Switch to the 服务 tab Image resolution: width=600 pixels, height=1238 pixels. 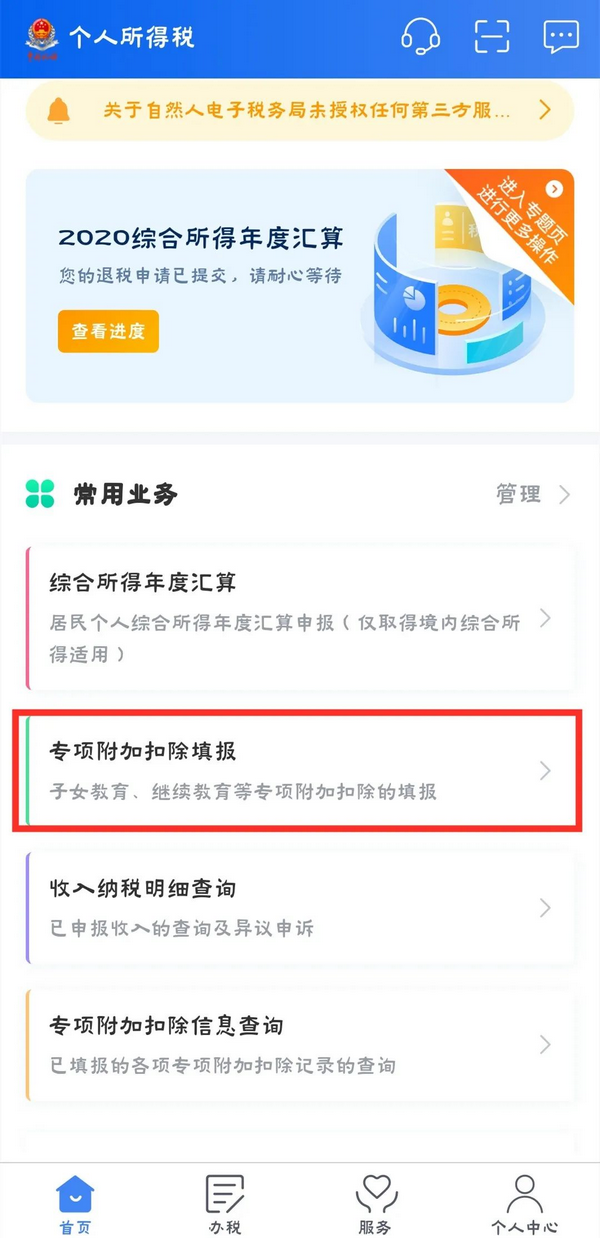[x=375, y=1203]
